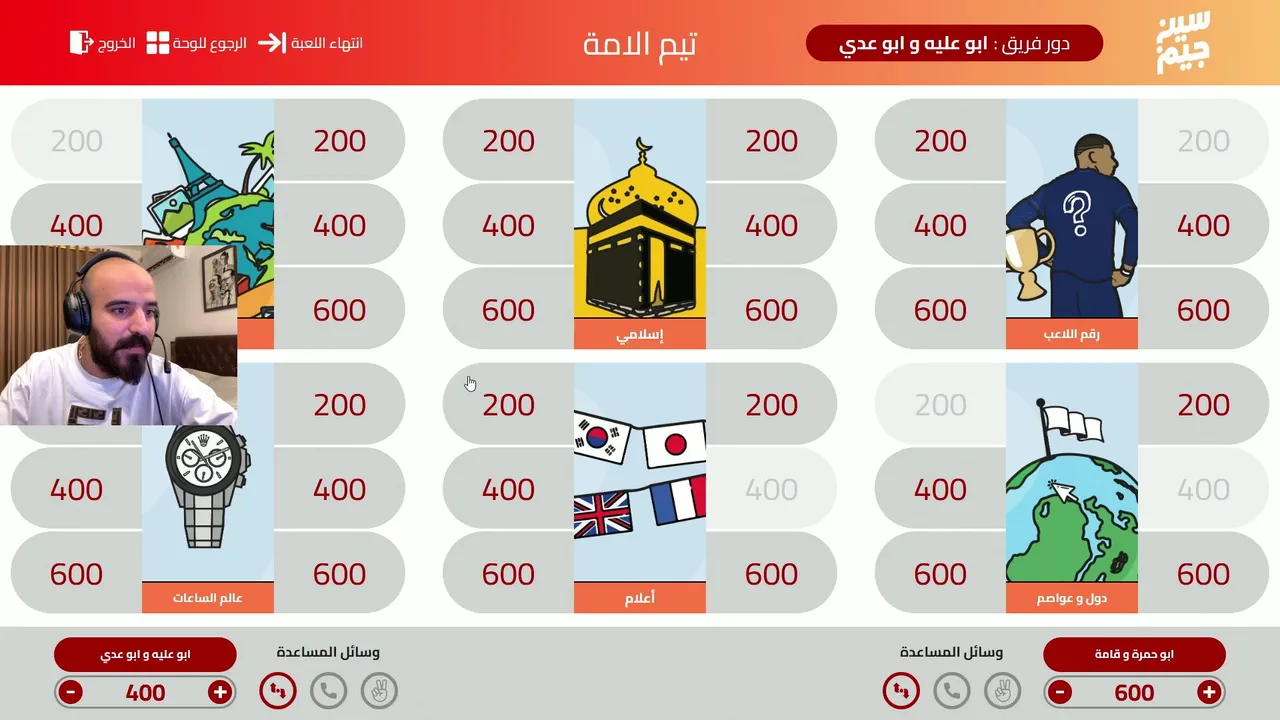Image resolution: width=1280 pixels, height=720 pixels.
Task: End the game with انتهاء اللعبة
Action: [310, 43]
